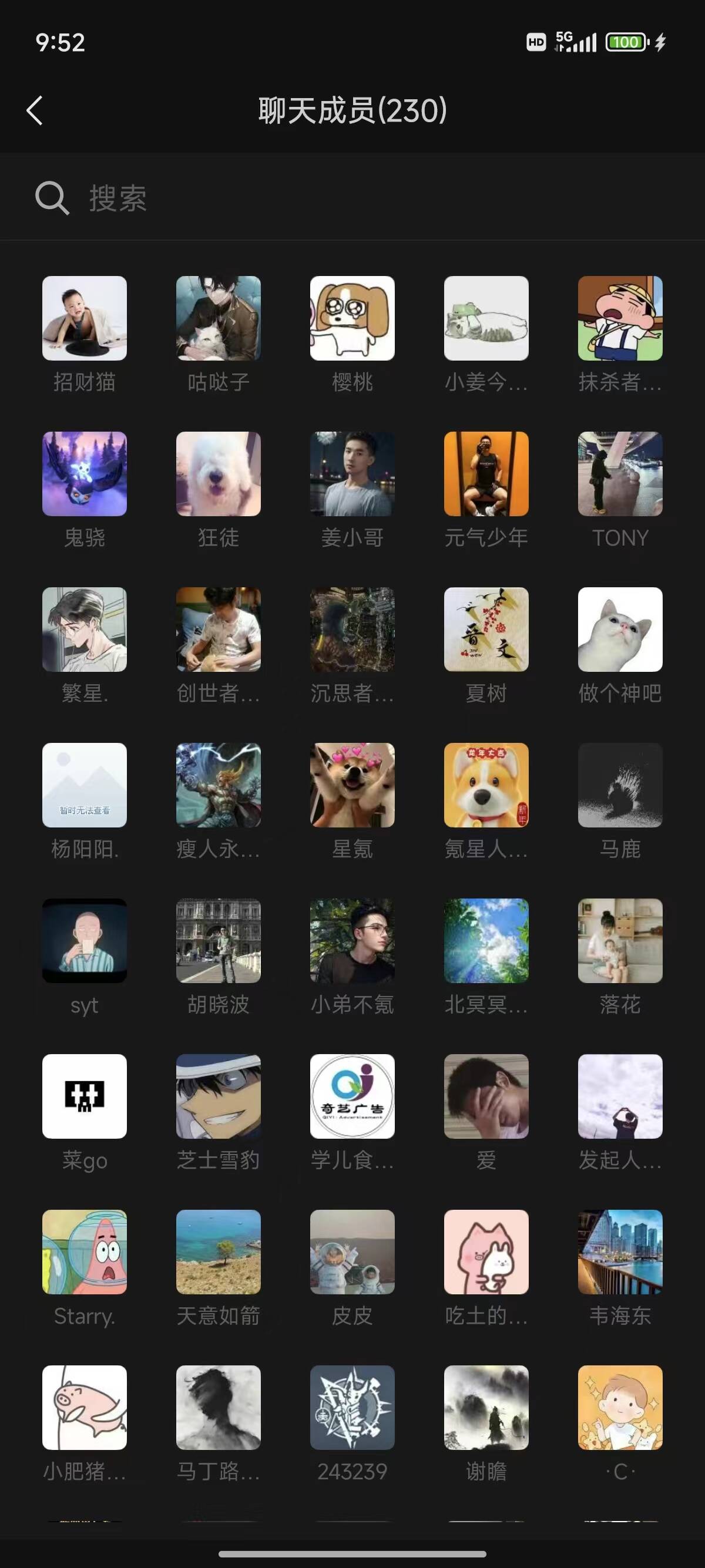This screenshot has width=705, height=1568.
Task: Open 狂徒's member profile
Action: [219, 473]
